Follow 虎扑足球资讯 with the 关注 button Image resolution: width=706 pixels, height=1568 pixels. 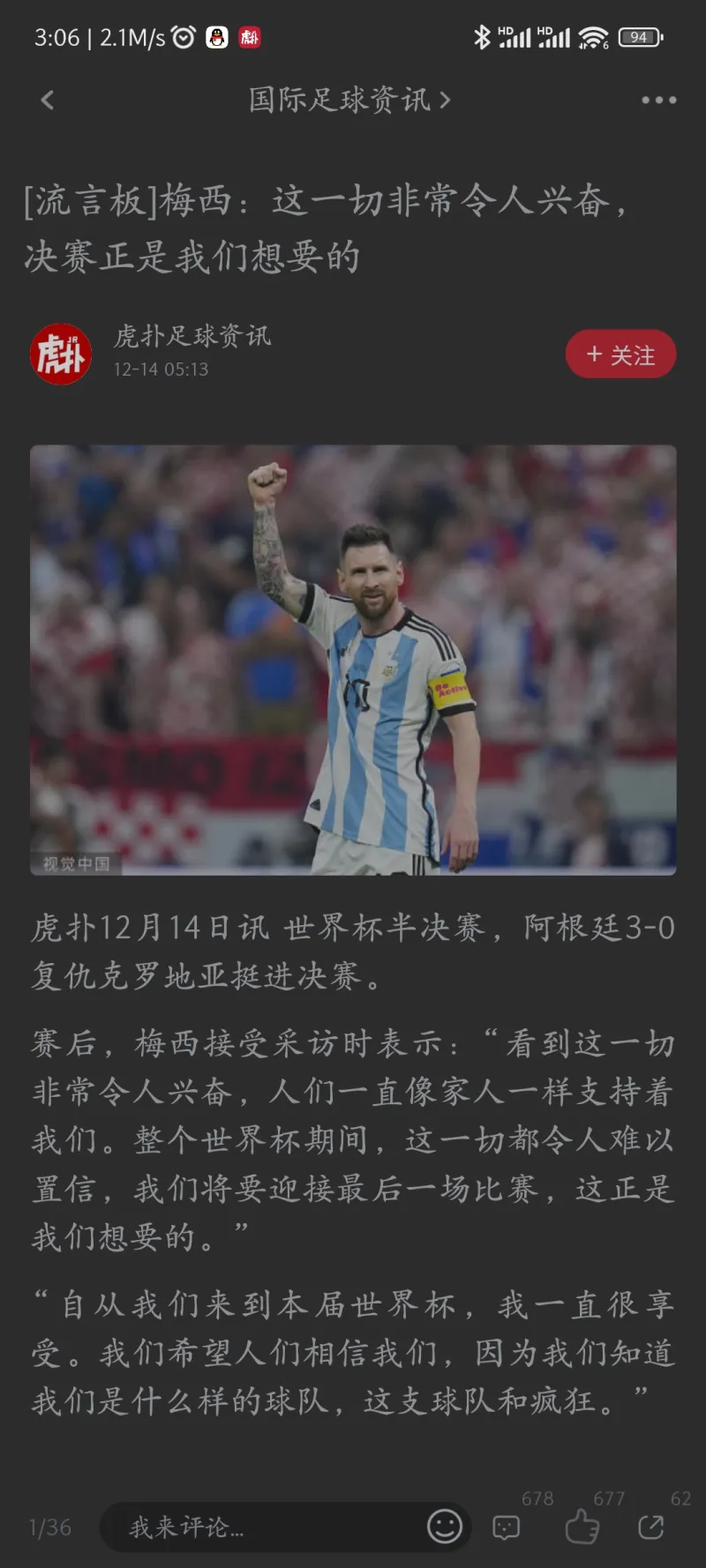(x=620, y=355)
